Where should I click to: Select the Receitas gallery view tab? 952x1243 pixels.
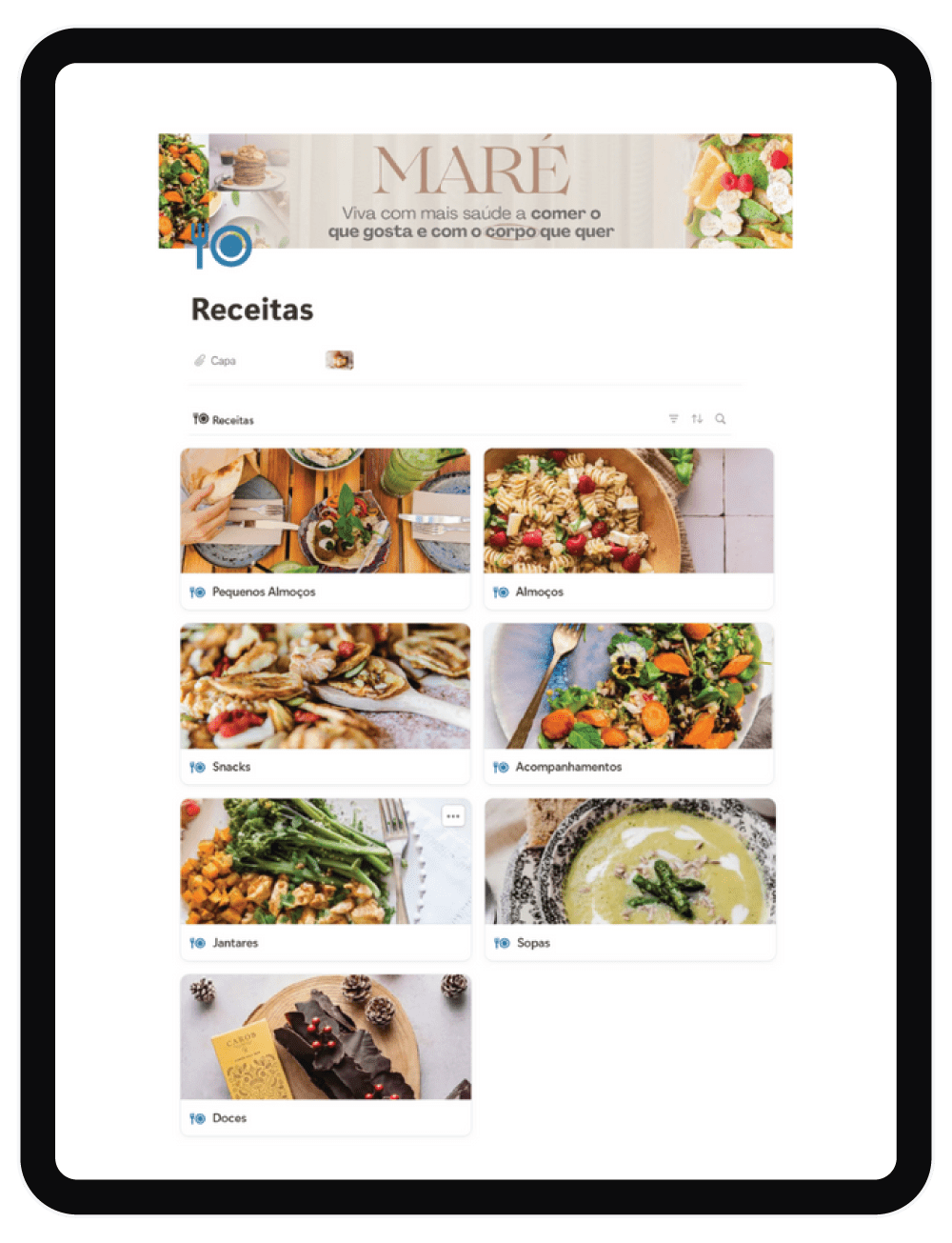tap(224, 420)
